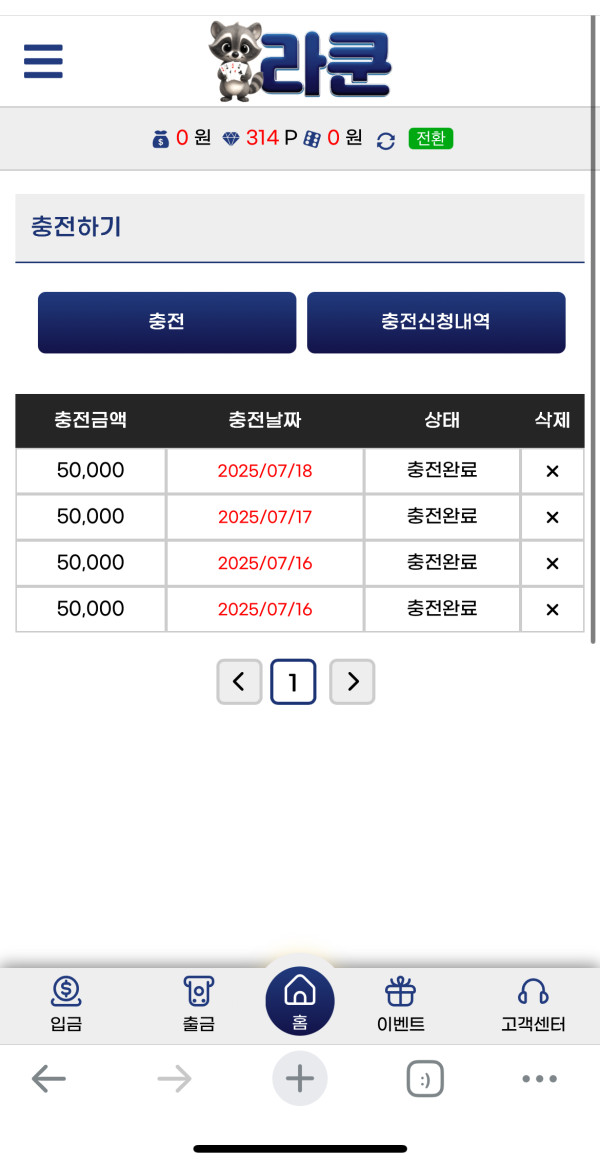The width and height of the screenshot is (600, 1165).
Task: Go to 홈 from the bottom bar
Action: click(300, 1001)
